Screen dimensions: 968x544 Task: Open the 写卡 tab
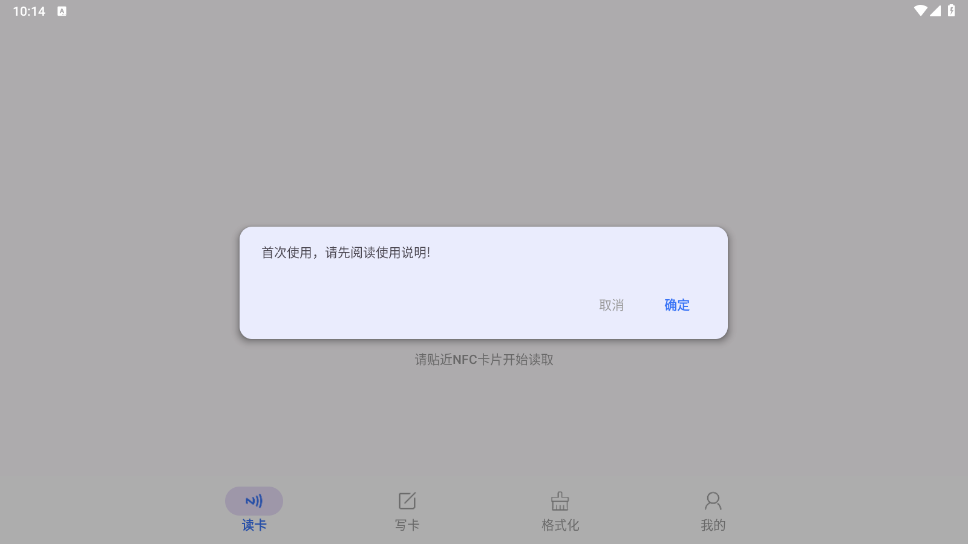407,510
